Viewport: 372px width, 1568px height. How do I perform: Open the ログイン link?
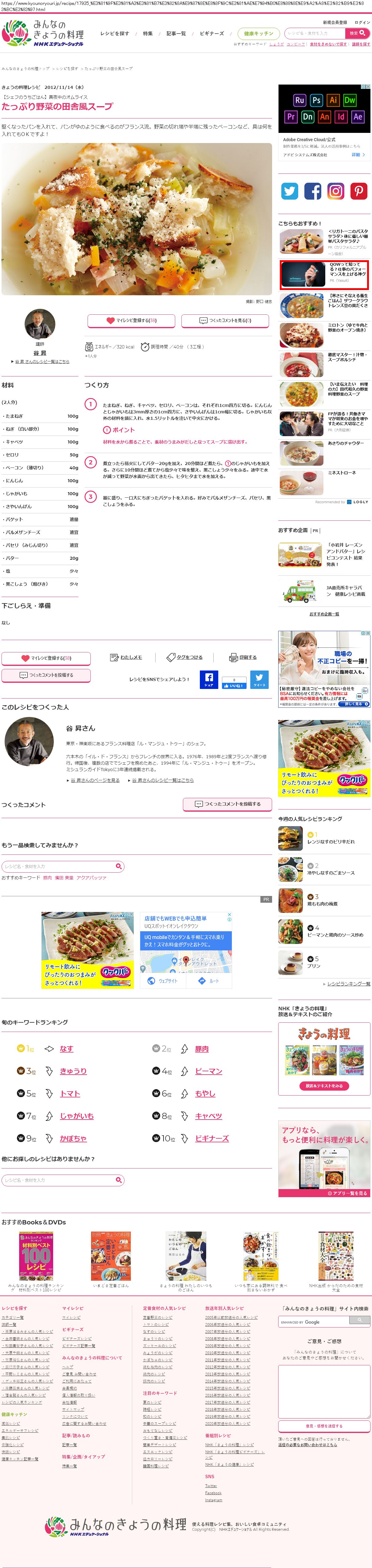click(x=362, y=22)
